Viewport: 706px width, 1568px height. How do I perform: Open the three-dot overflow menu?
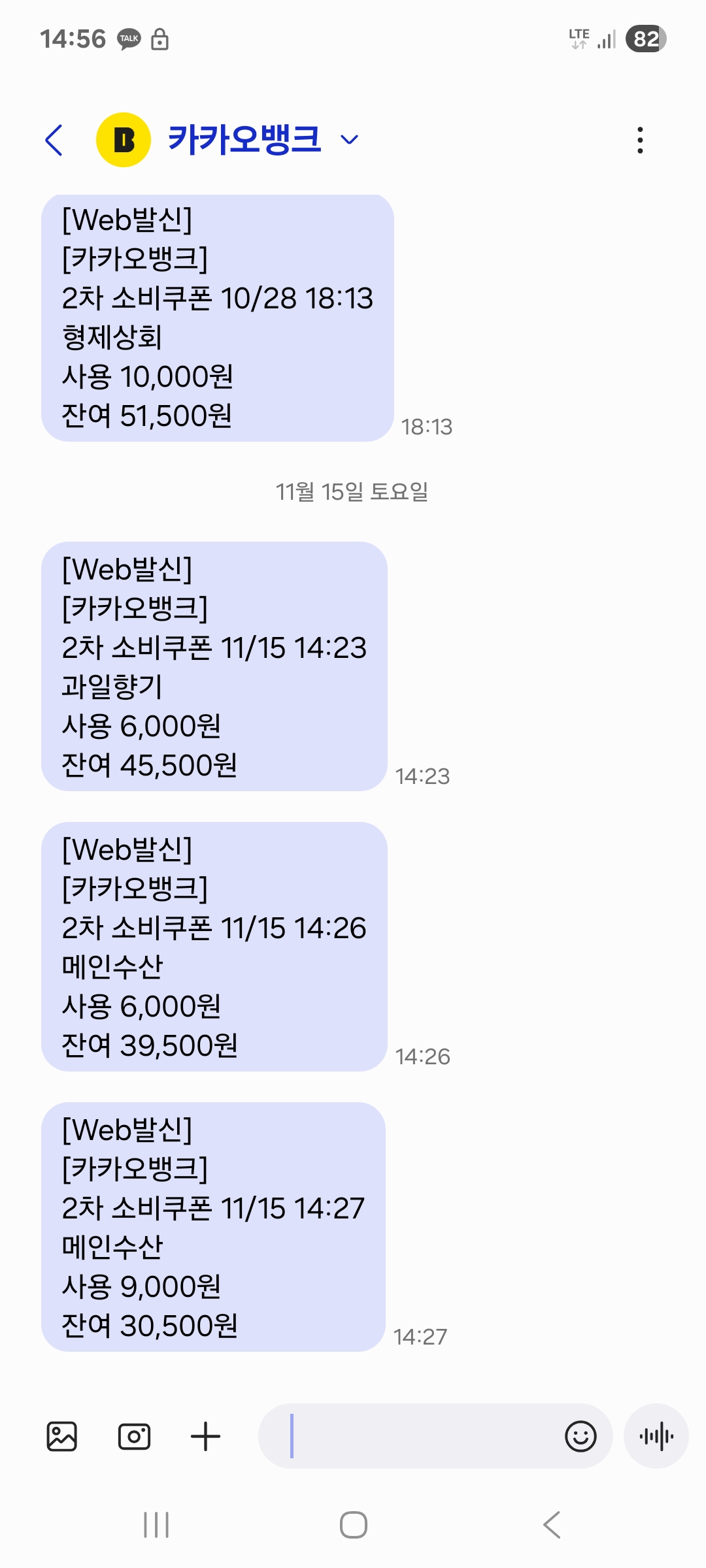[x=640, y=140]
